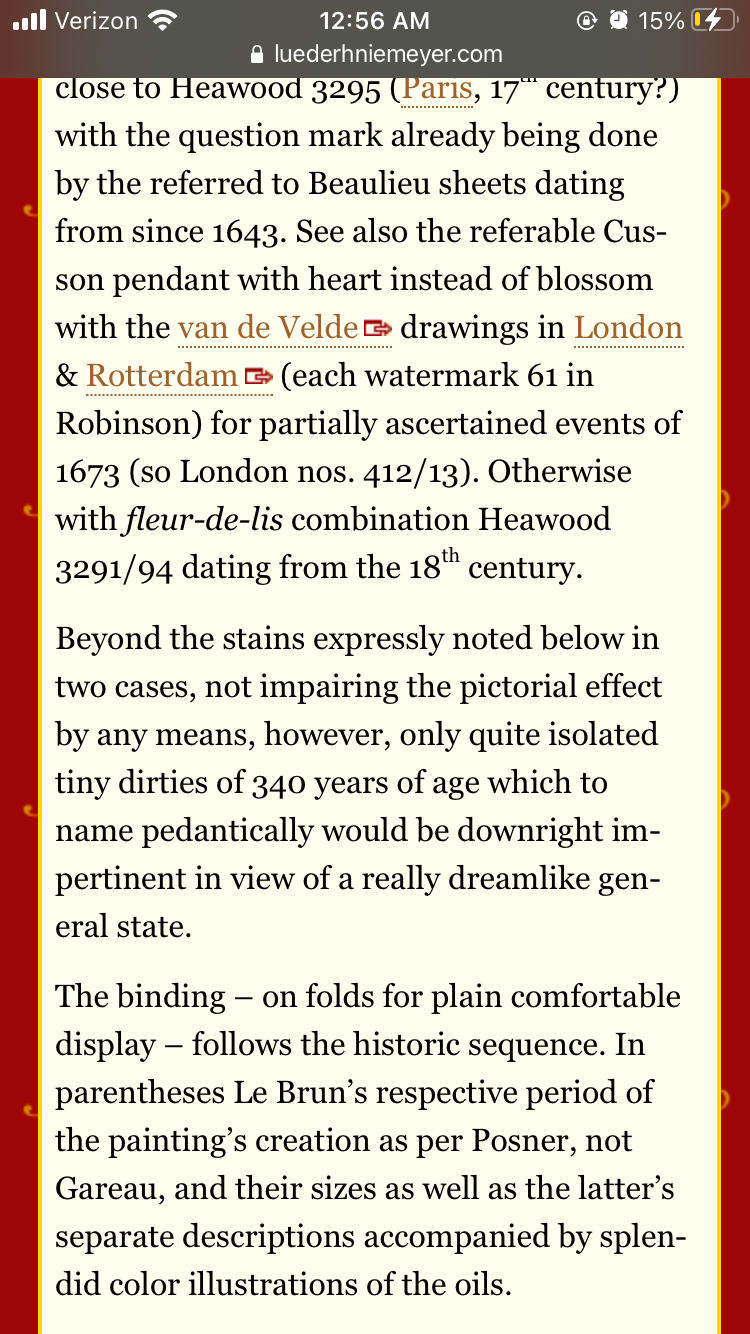Open the Paris link
The image size is (750, 1334).
pos(436,90)
